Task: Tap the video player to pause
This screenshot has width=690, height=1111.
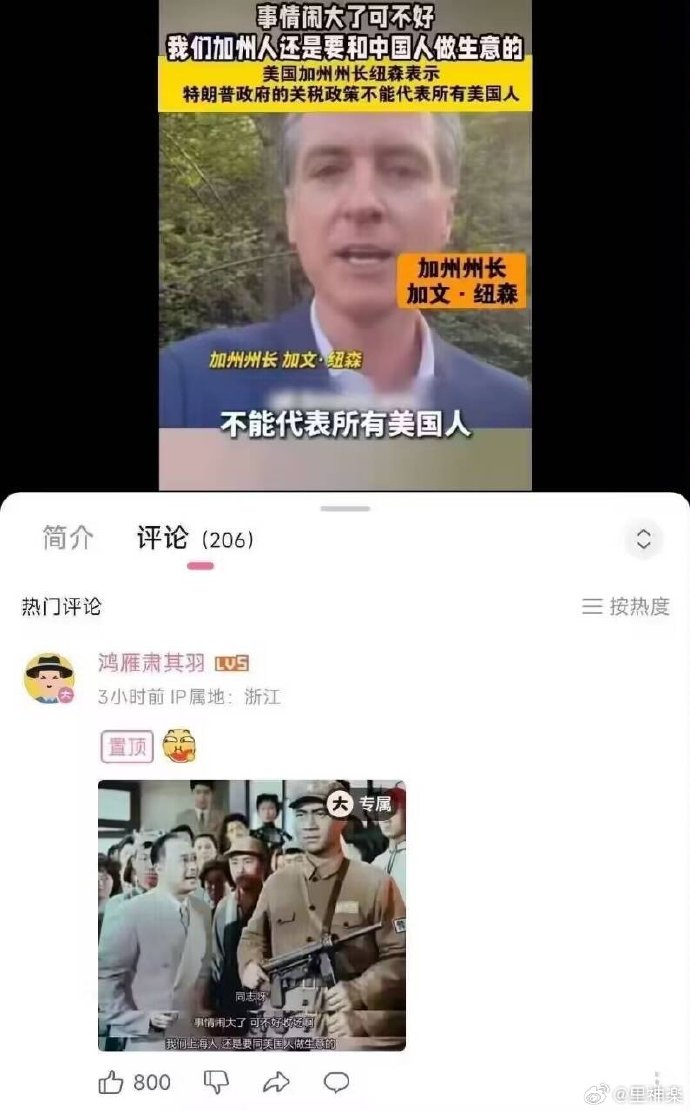Action: [345, 245]
